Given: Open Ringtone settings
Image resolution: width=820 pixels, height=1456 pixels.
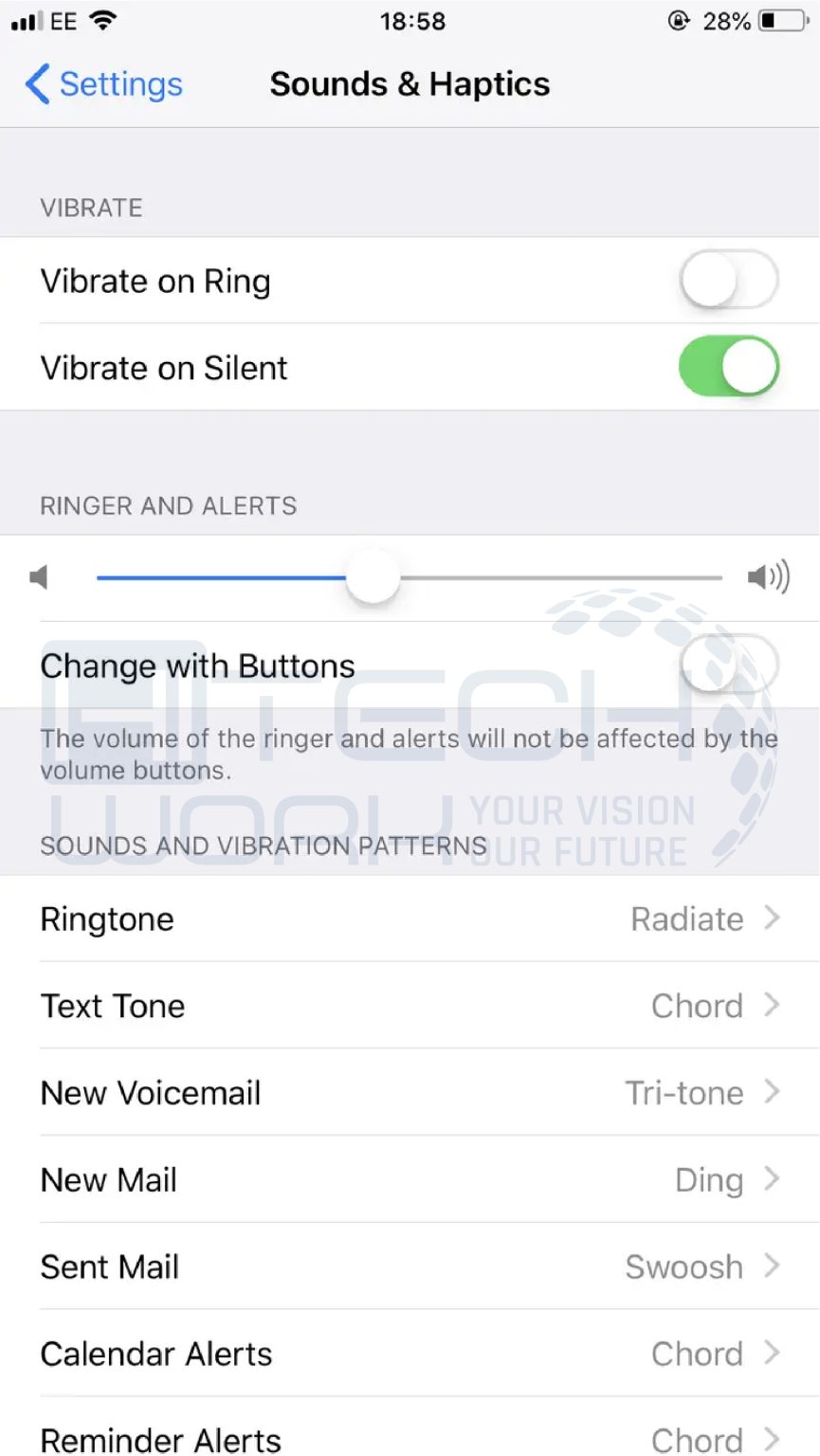Looking at the screenshot, I should 410,919.
